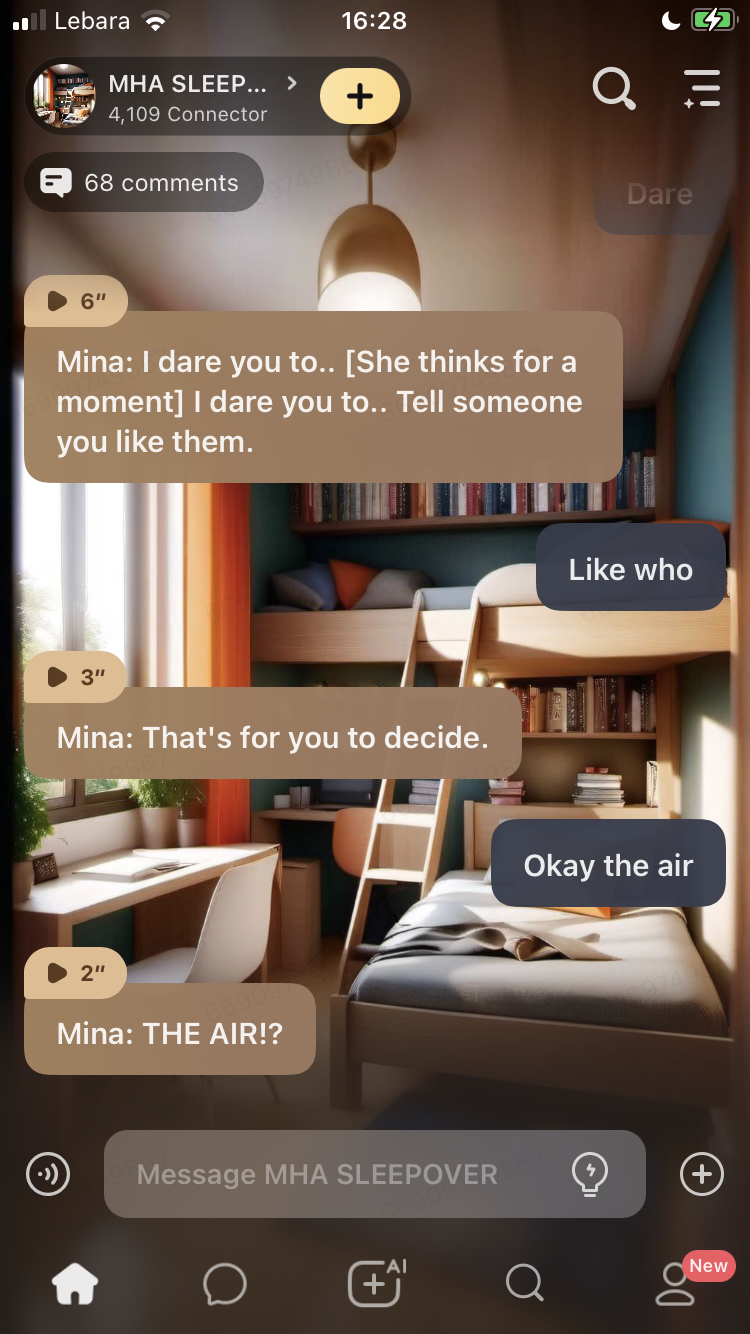Image resolution: width=750 pixels, height=1334 pixels.
Task: Play the 6-second voice message
Action: pos(76,301)
